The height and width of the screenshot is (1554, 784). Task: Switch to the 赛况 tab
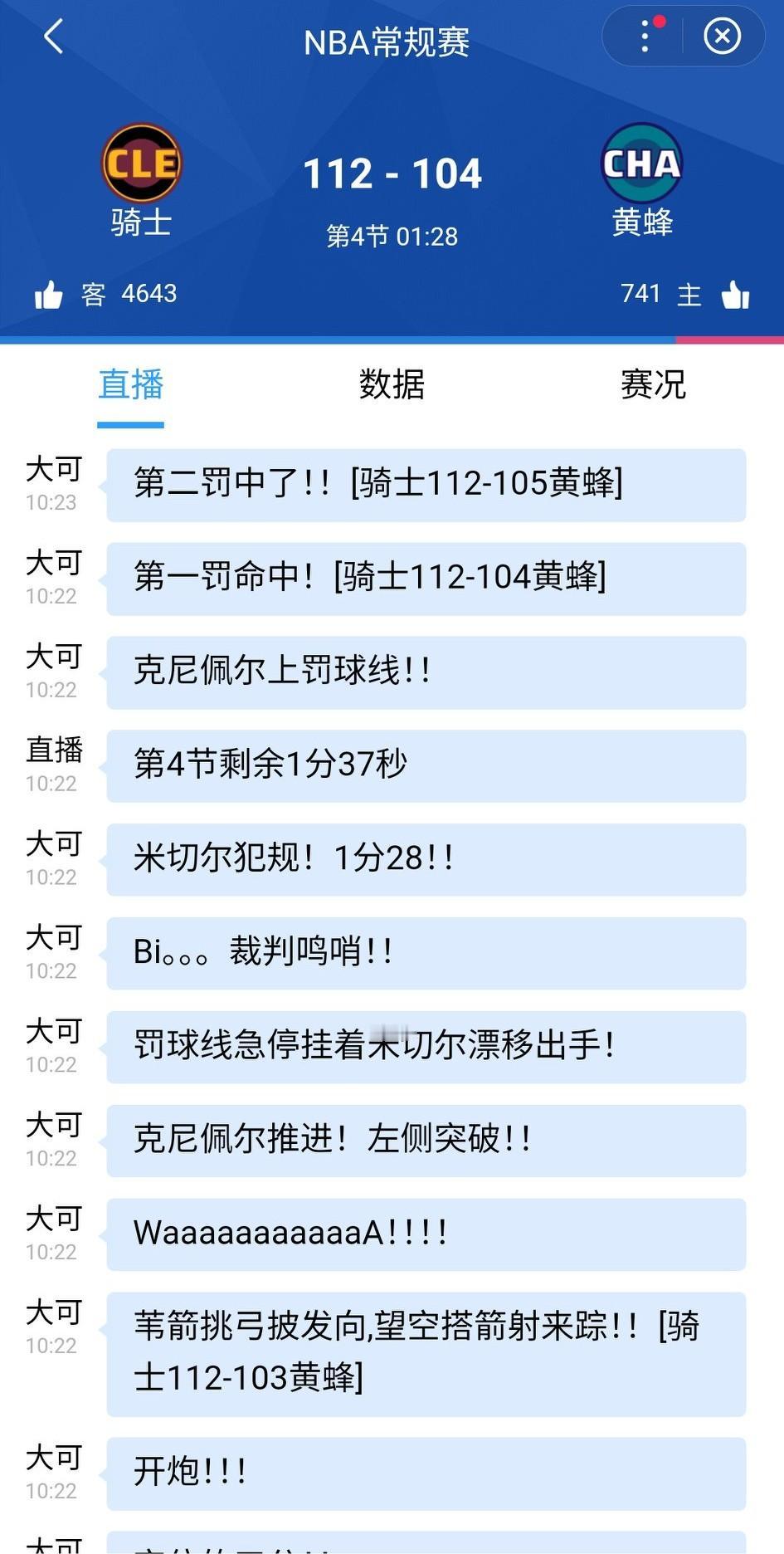[651, 384]
